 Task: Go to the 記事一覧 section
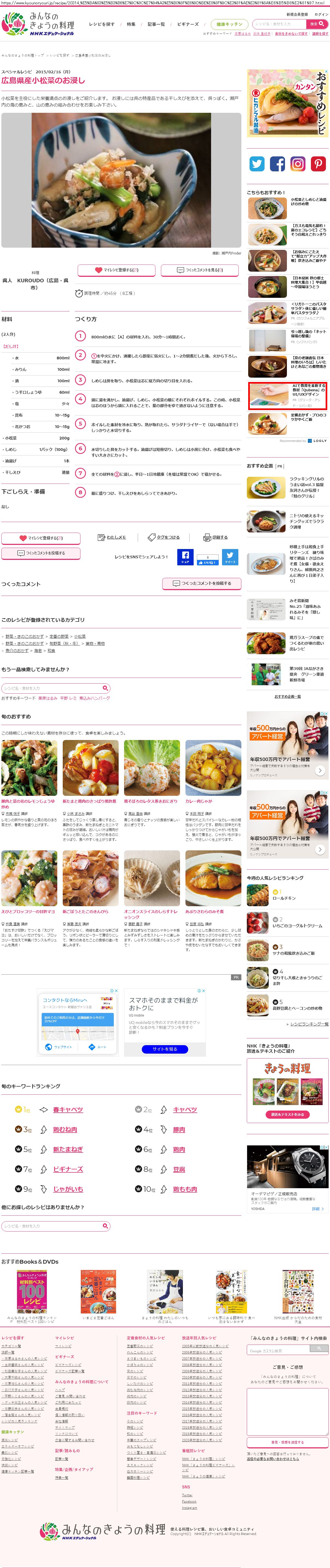(x=156, y=24)
